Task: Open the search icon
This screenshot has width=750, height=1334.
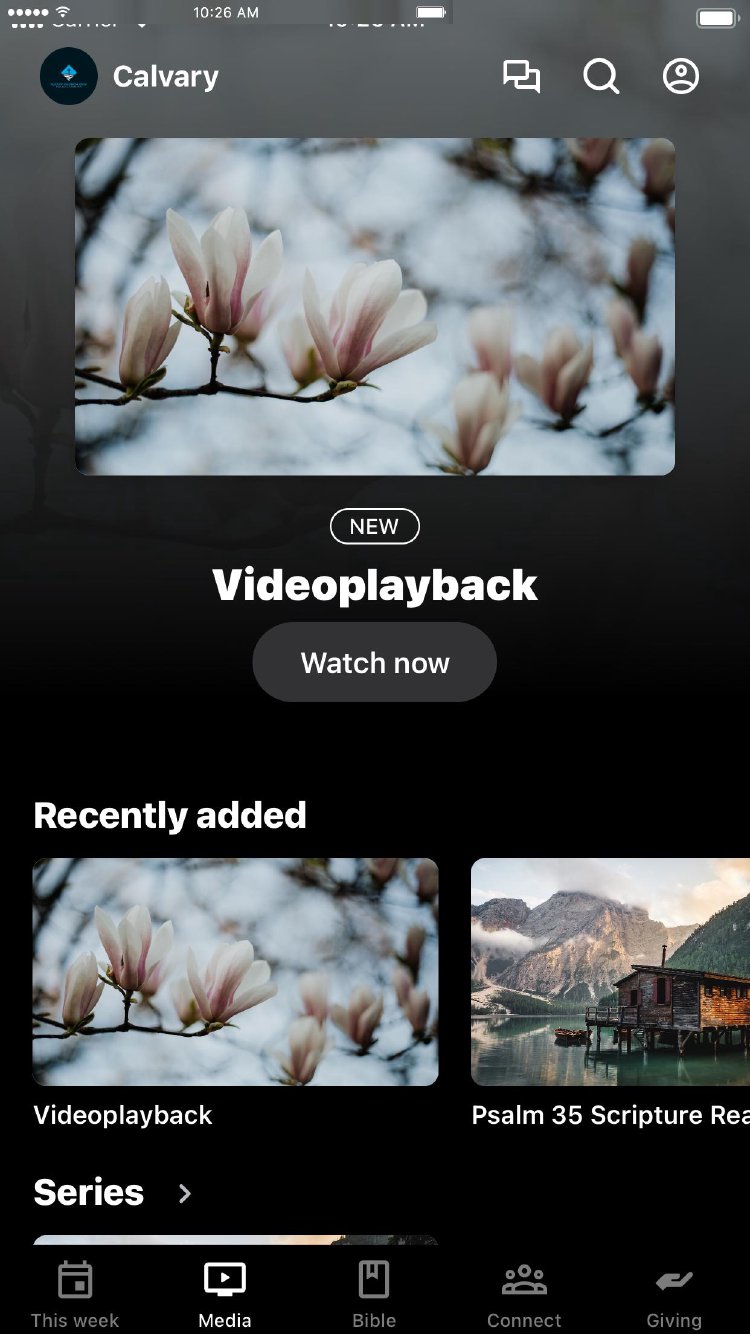Action: [601, 77]
